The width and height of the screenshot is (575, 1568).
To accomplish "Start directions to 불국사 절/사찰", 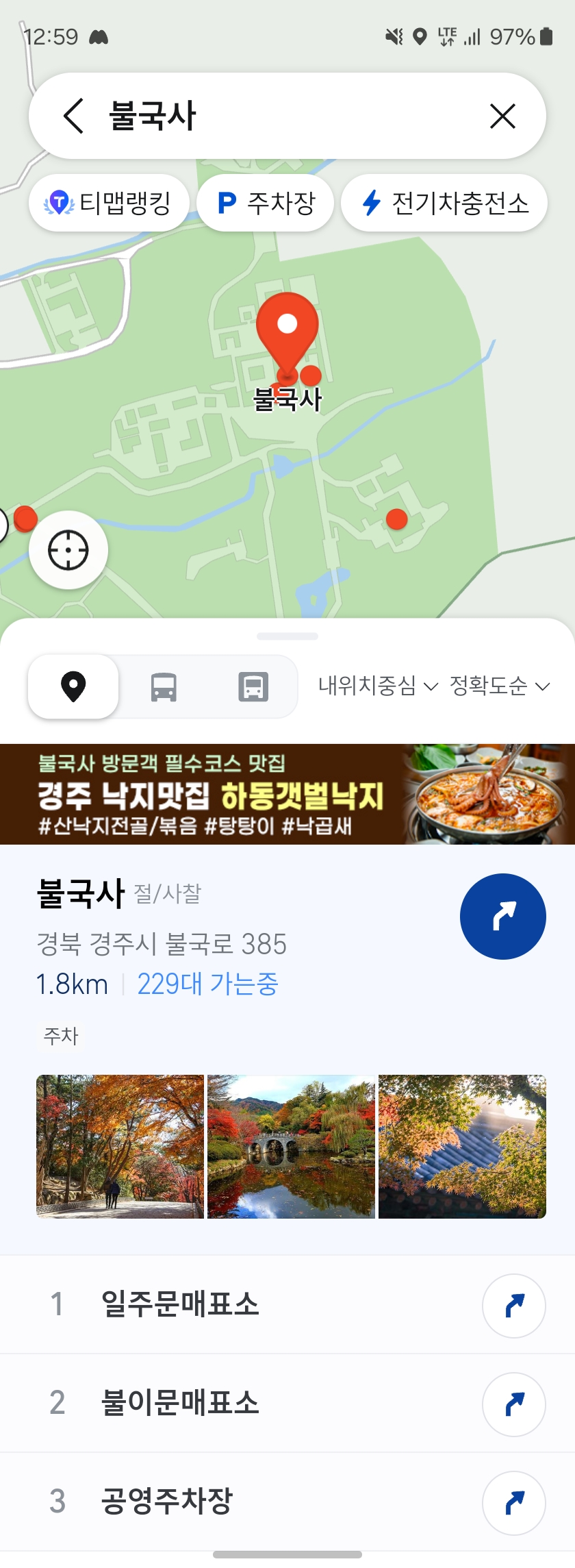I will (502, 917).
